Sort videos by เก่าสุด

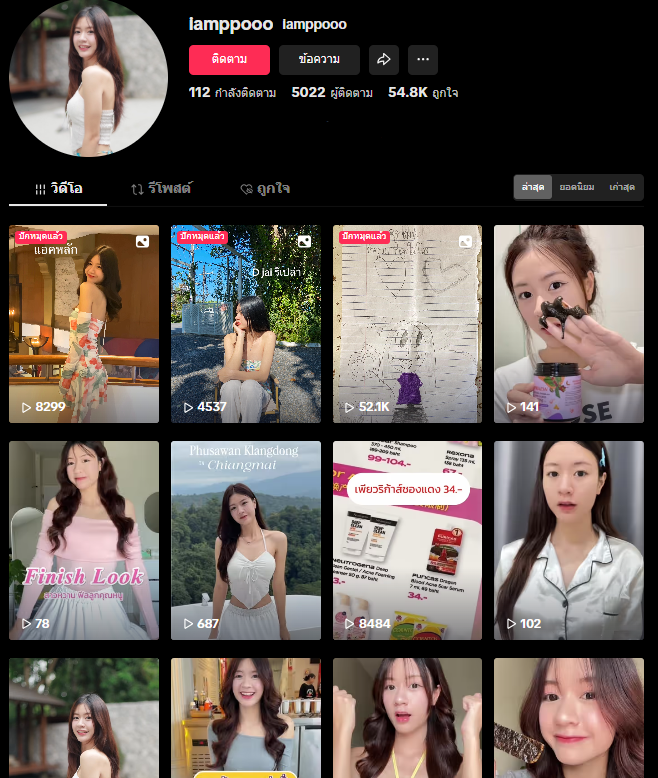[622, 188]
